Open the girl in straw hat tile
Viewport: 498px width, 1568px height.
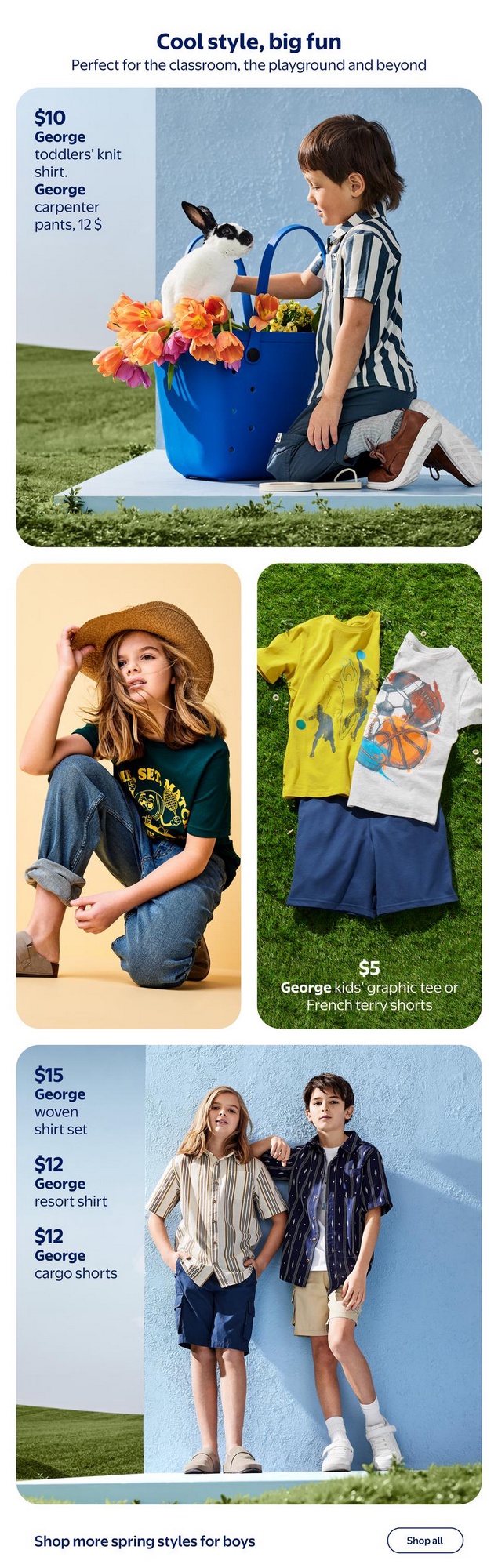coord(129,795)
